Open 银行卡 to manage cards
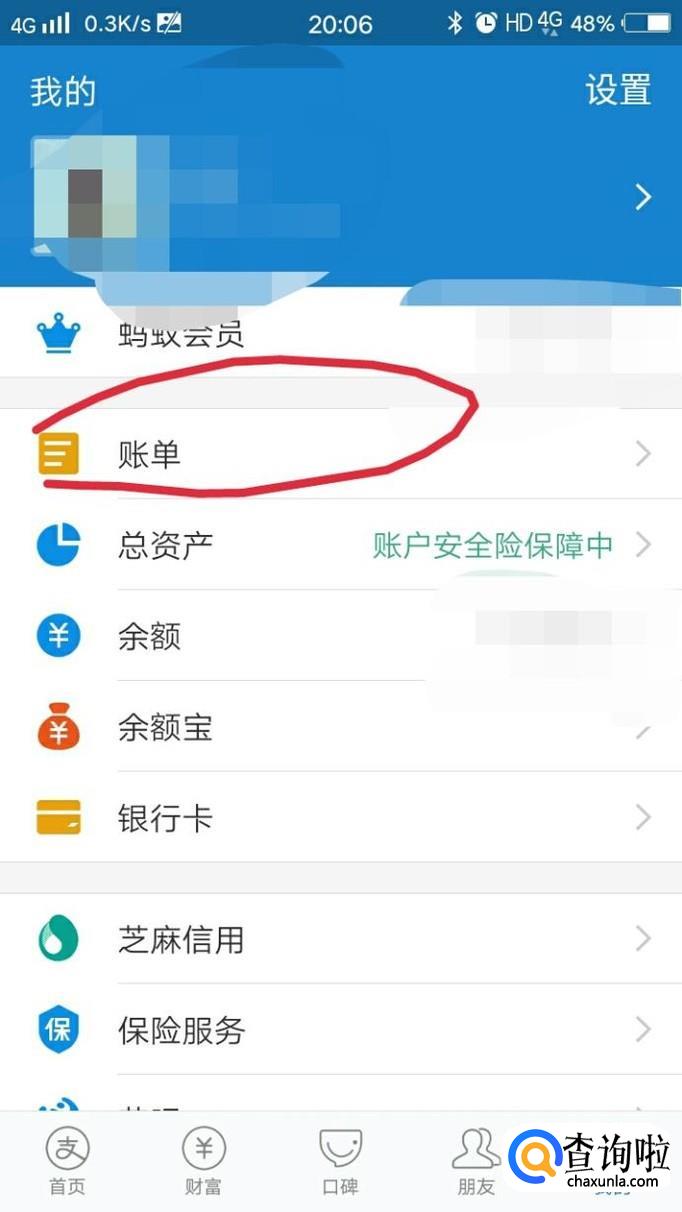 coord(341,818)
